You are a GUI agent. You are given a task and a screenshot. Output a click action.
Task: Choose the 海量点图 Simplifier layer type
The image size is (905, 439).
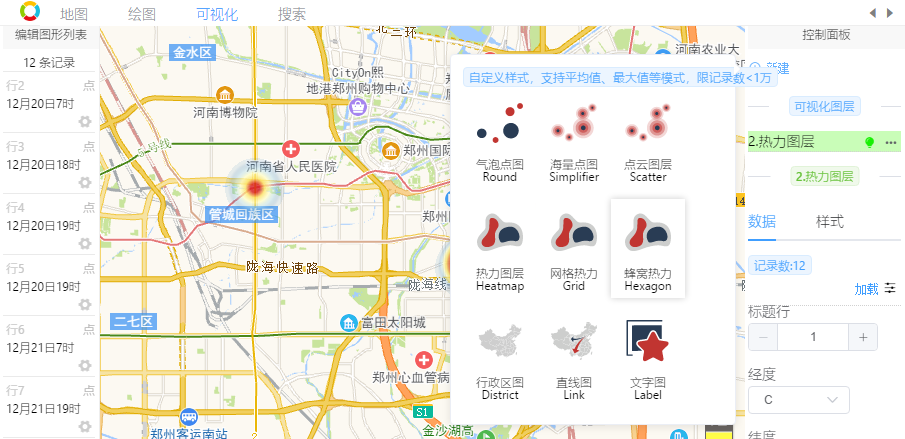[x=574, y=140]
